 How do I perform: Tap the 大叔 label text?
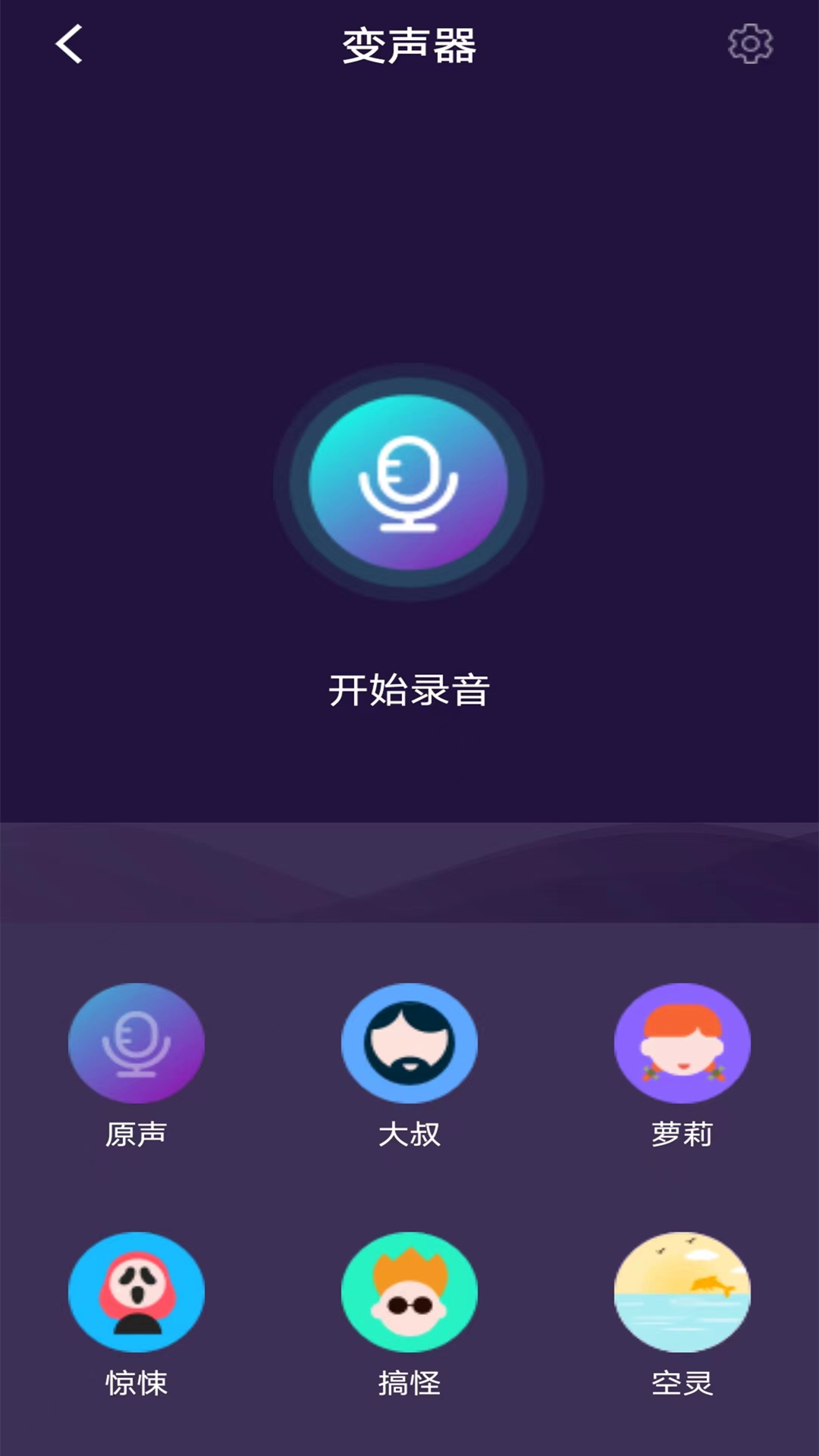(409, 1134)
